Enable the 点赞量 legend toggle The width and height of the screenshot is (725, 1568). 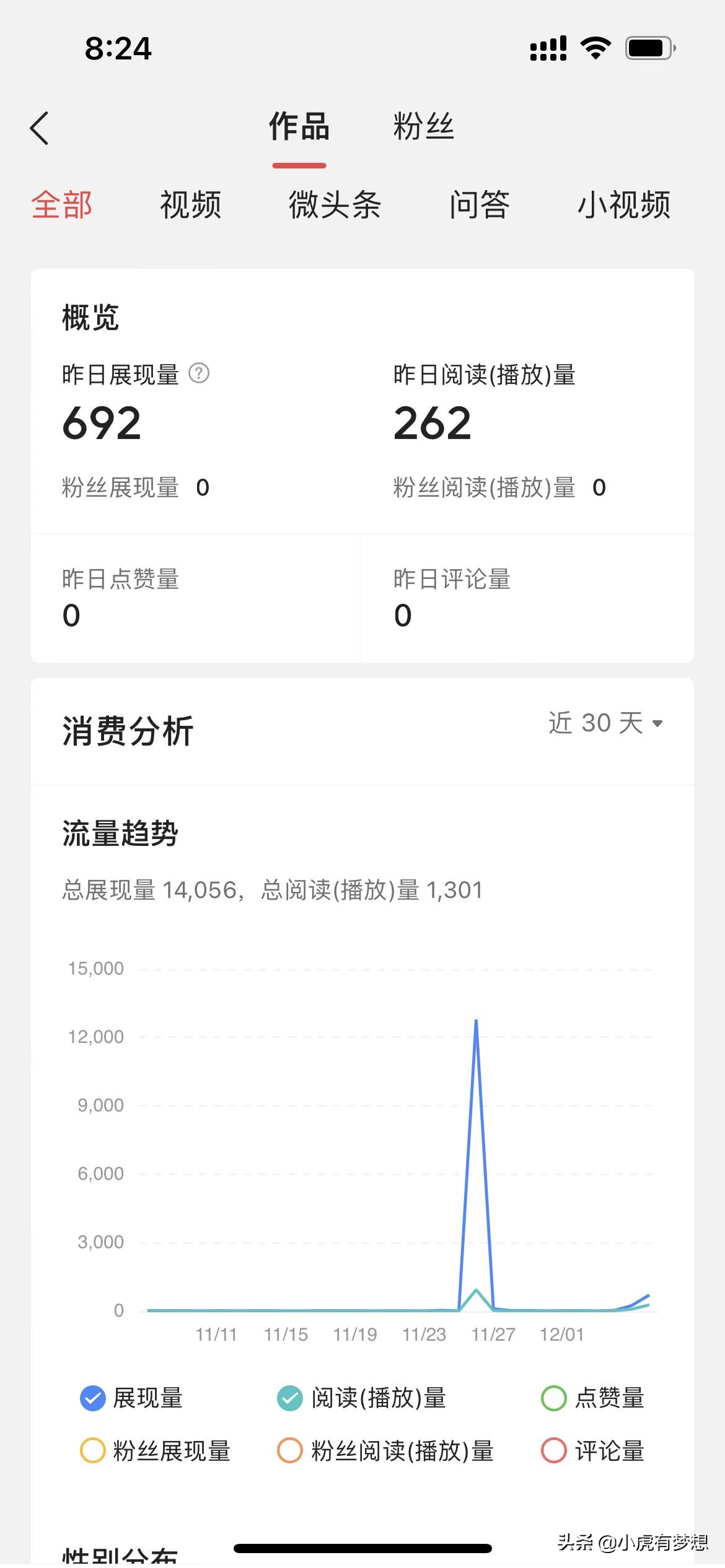(553, 1398)
